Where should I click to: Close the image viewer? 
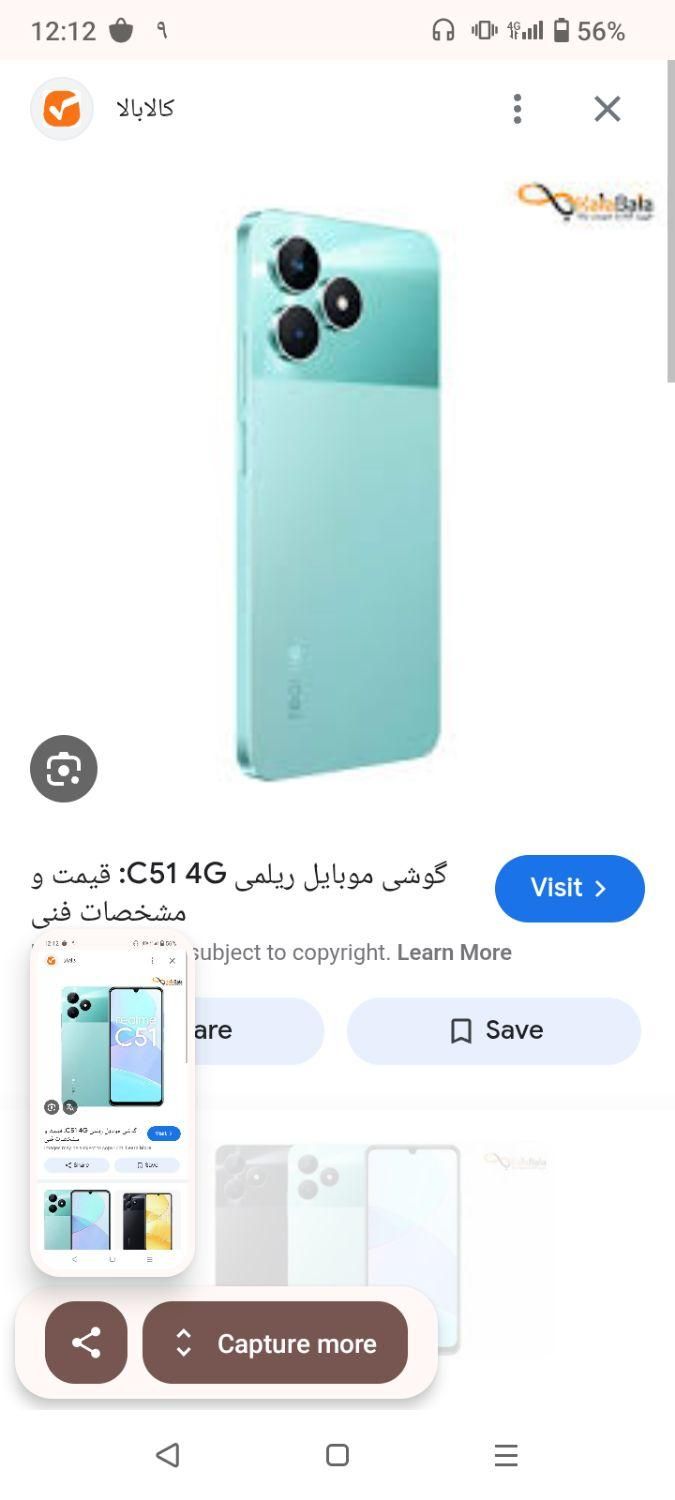click(607, 108)
